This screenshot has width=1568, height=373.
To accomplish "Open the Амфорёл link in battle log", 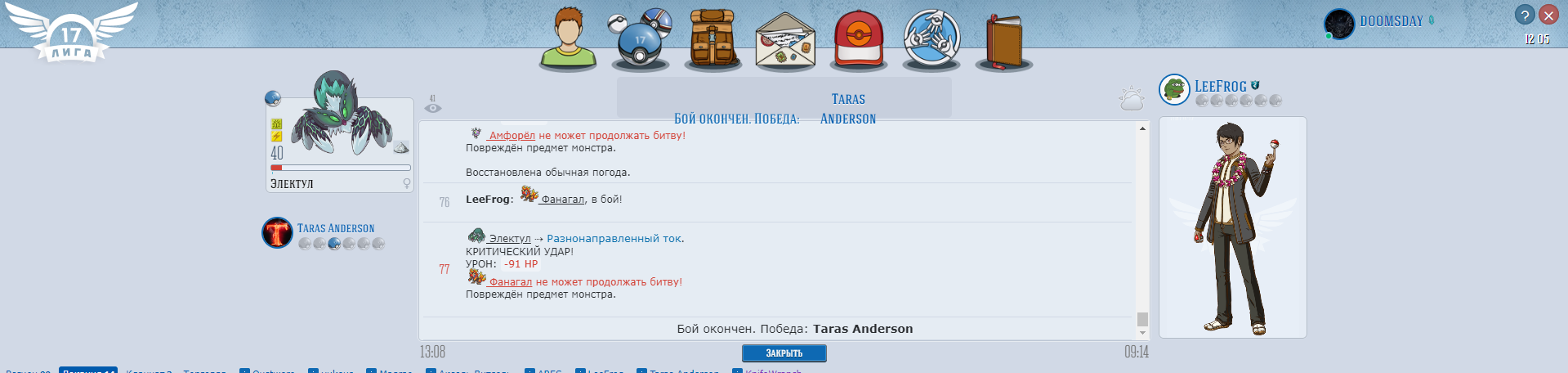I will point(511,135).
